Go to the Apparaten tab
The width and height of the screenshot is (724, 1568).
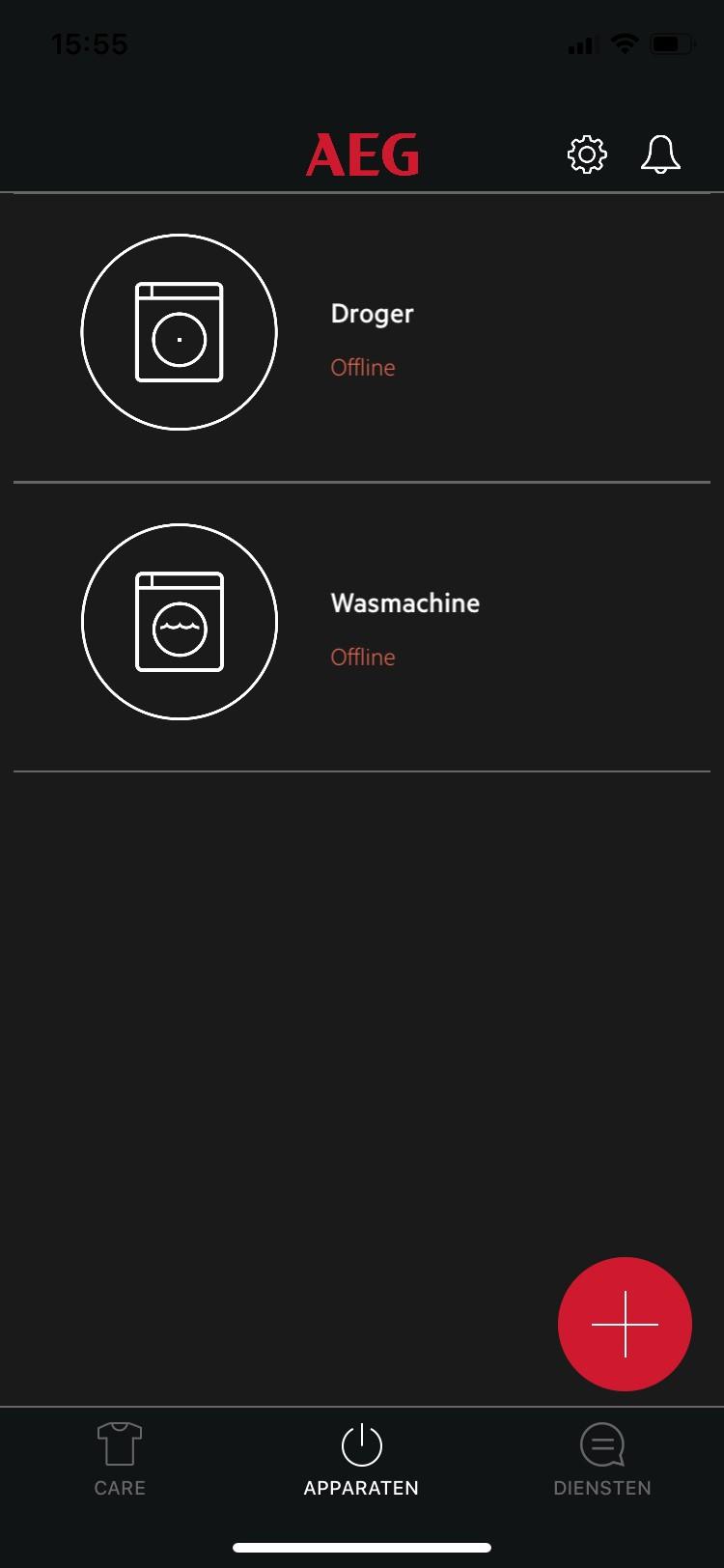coord(361,1459)
